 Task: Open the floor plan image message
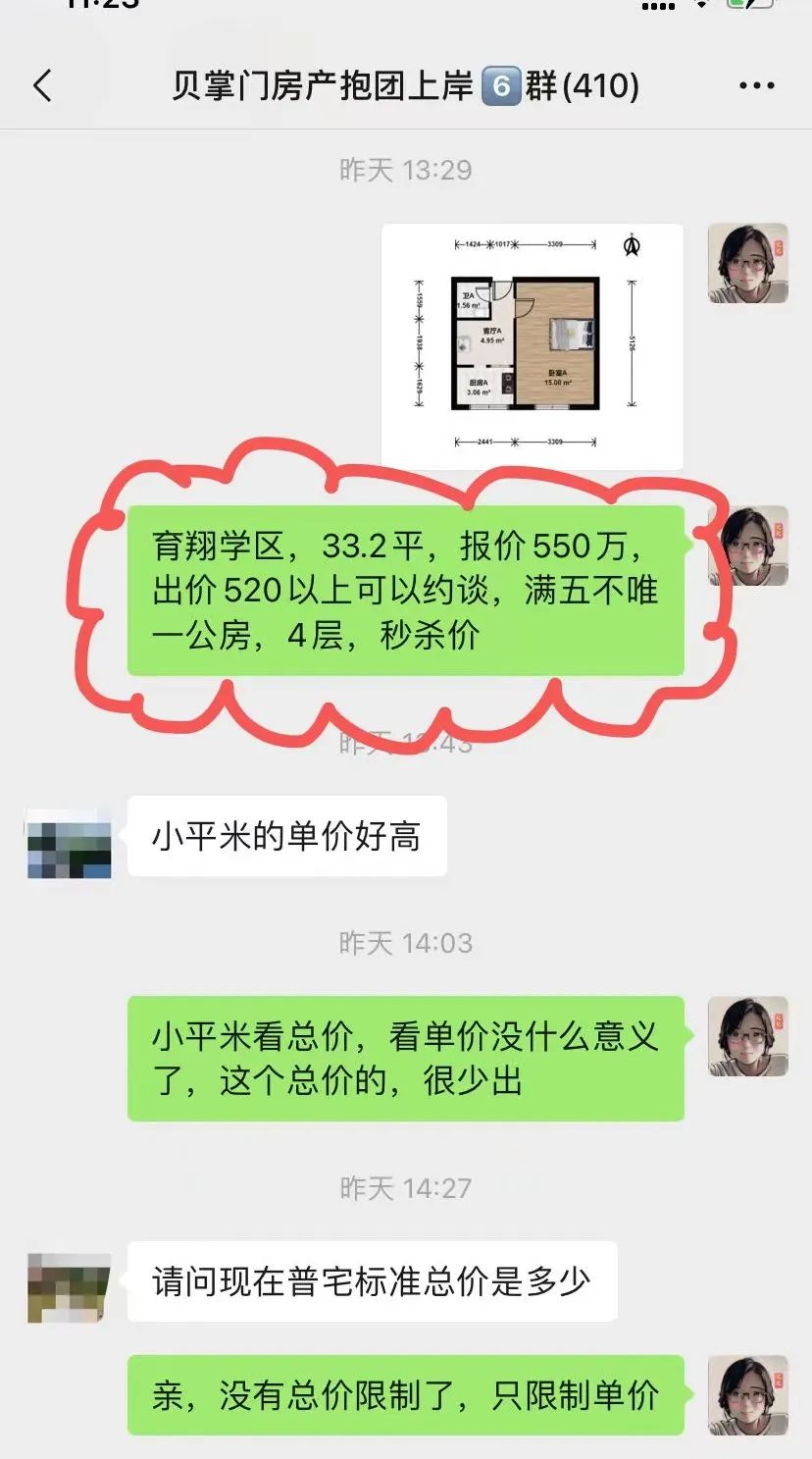532,346
